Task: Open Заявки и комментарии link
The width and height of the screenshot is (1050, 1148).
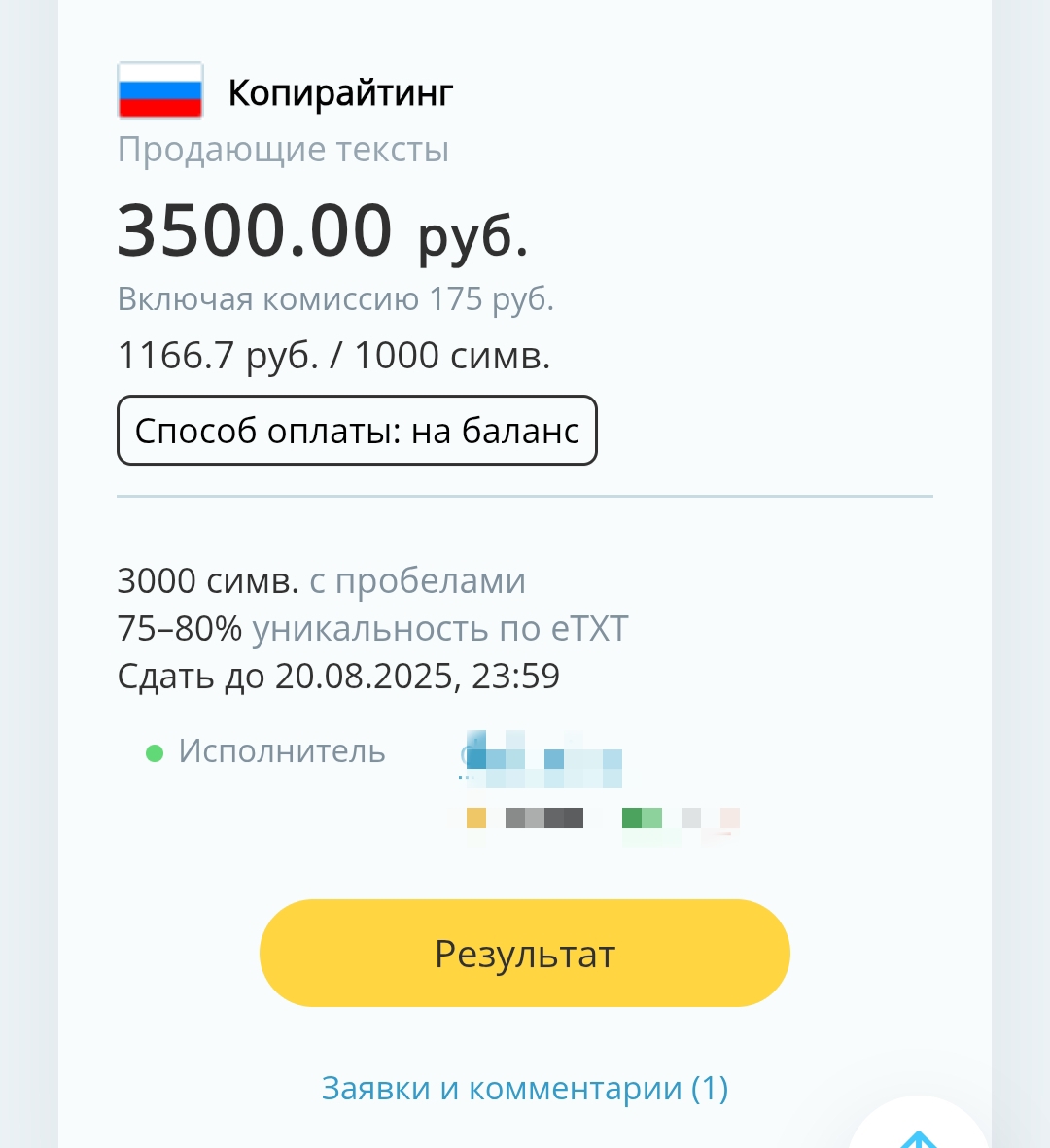Action: [524, 1088]
